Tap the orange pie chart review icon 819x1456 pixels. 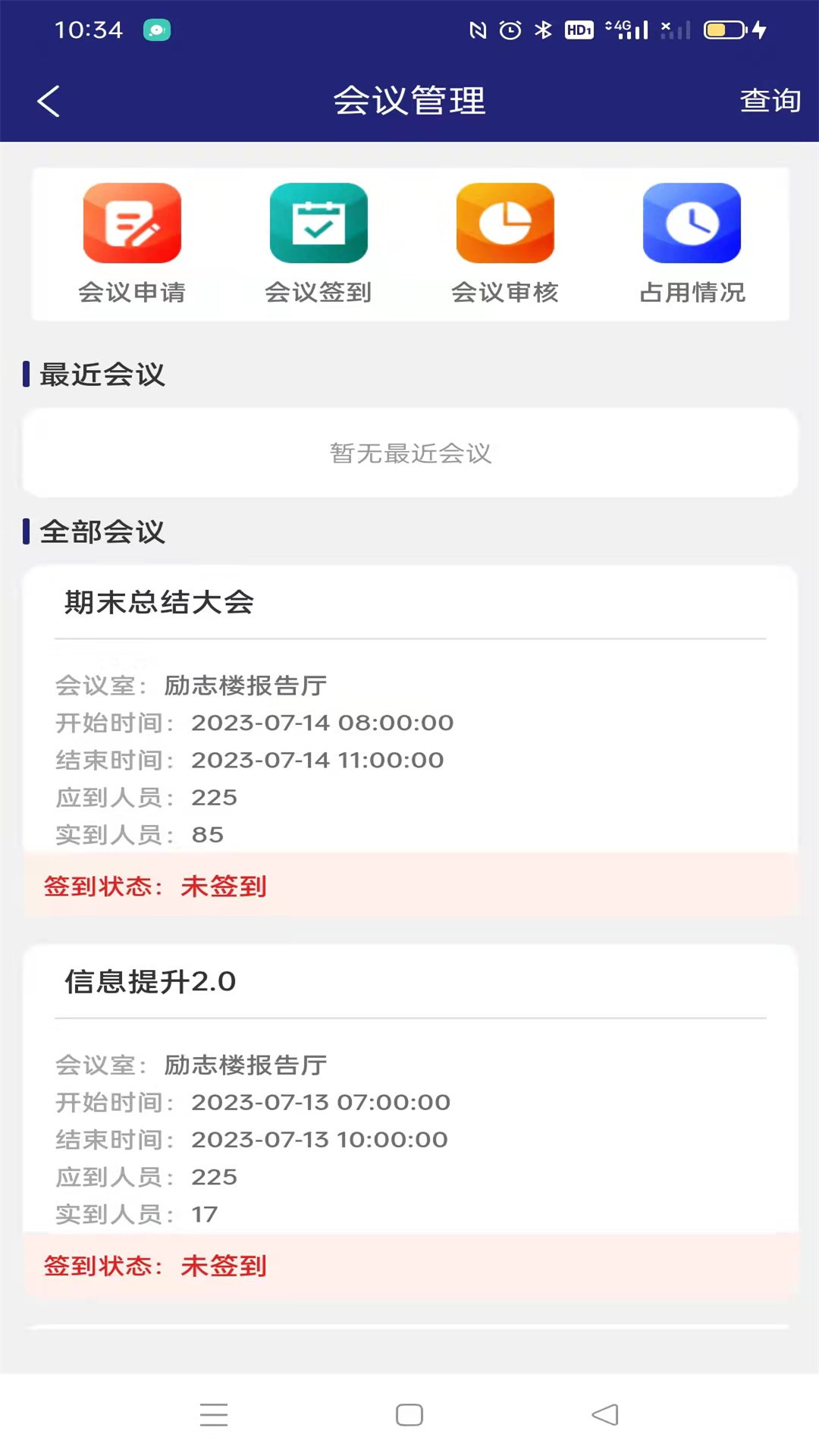click(x=504, y=224)
